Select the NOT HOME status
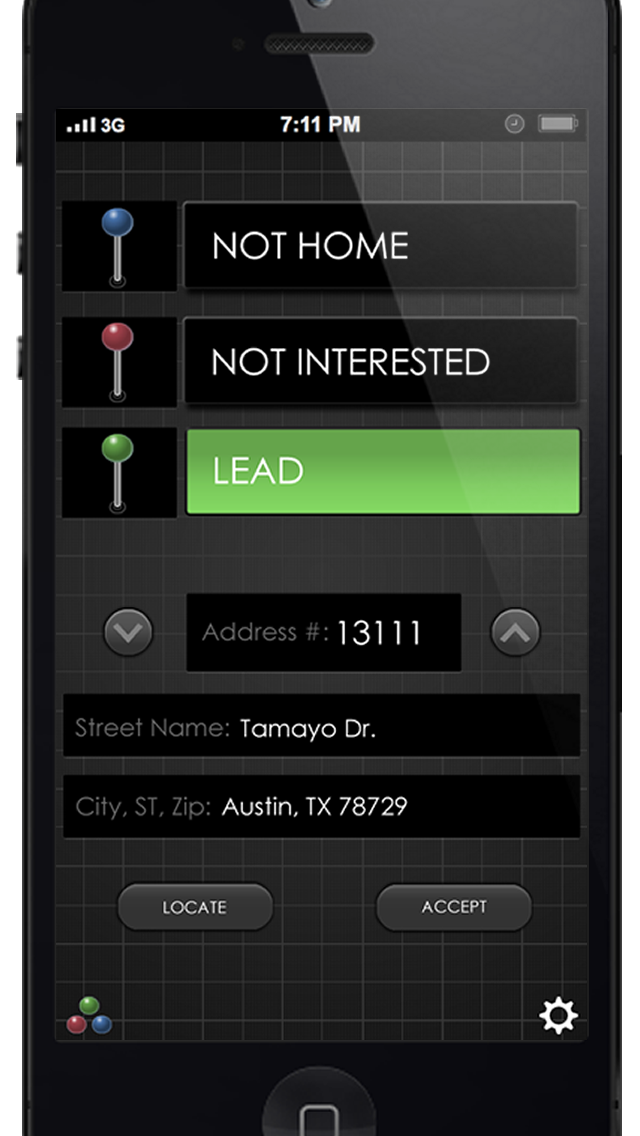This screenshot has height=1136, width=640. [x=380, y=246]
